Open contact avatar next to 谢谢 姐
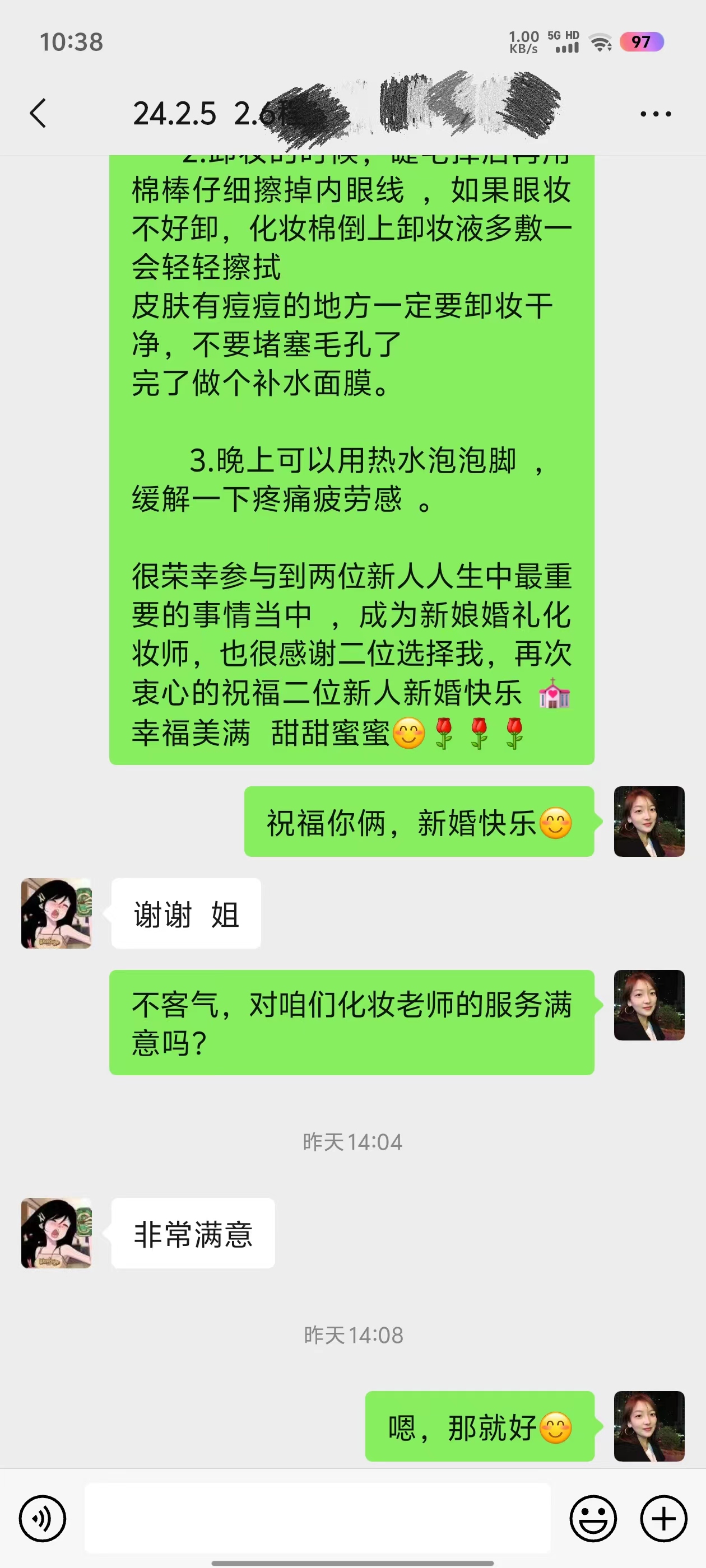This screenshot has height=1568, width=706. click(57, 913)
